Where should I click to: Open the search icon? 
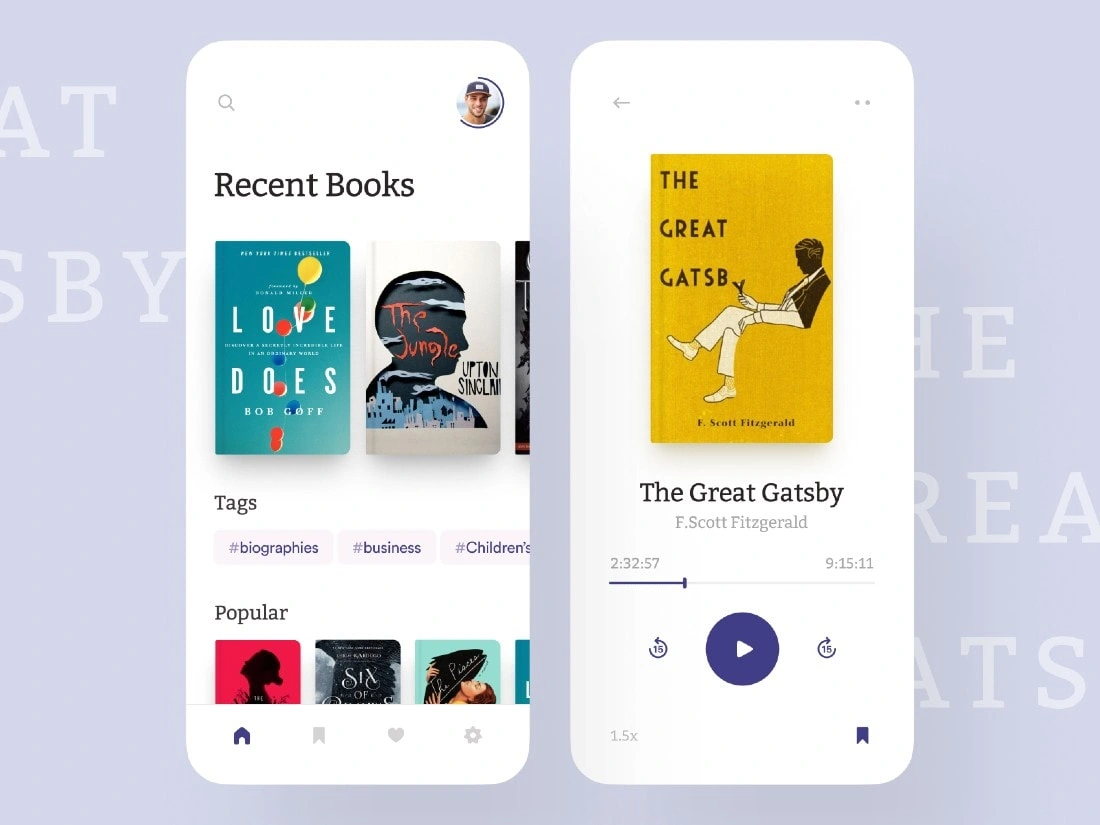click(226, 102)
